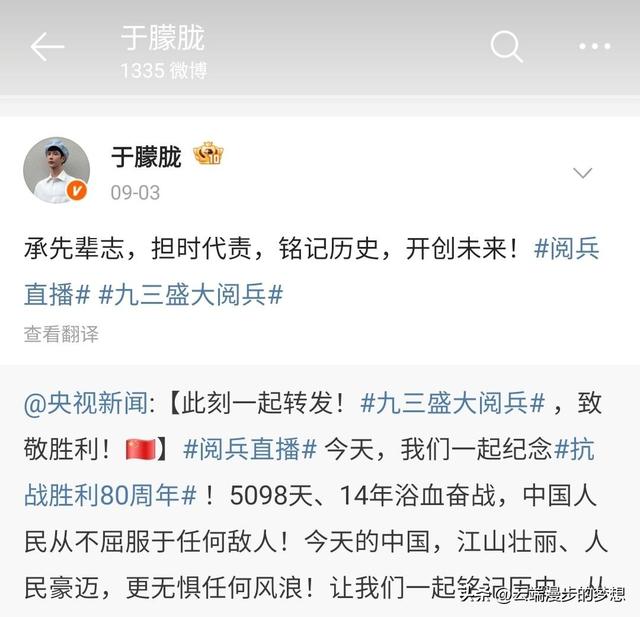
Task: Tap 查看翻译 to translate the post
Action: (x=61, y=335)
